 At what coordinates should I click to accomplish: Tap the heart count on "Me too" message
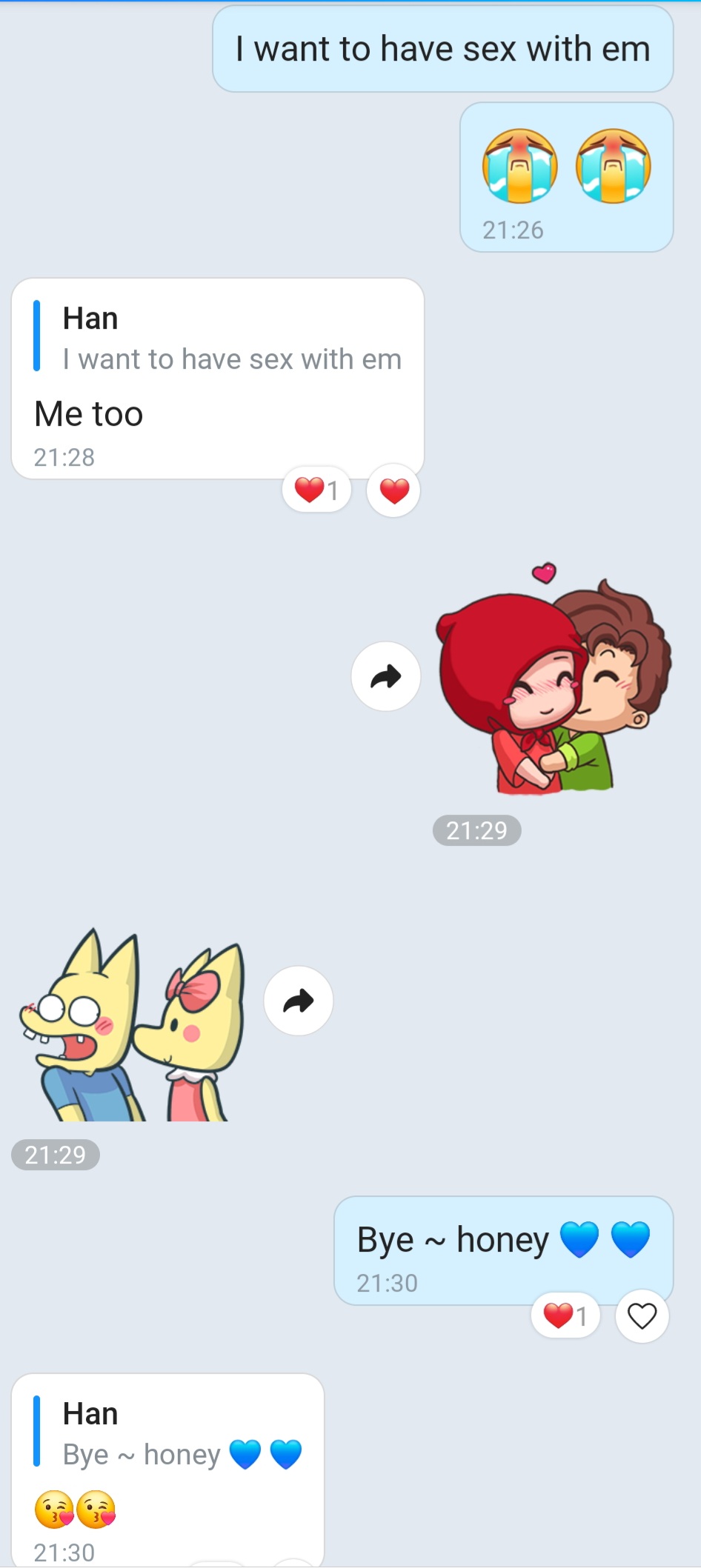[316, 490]
